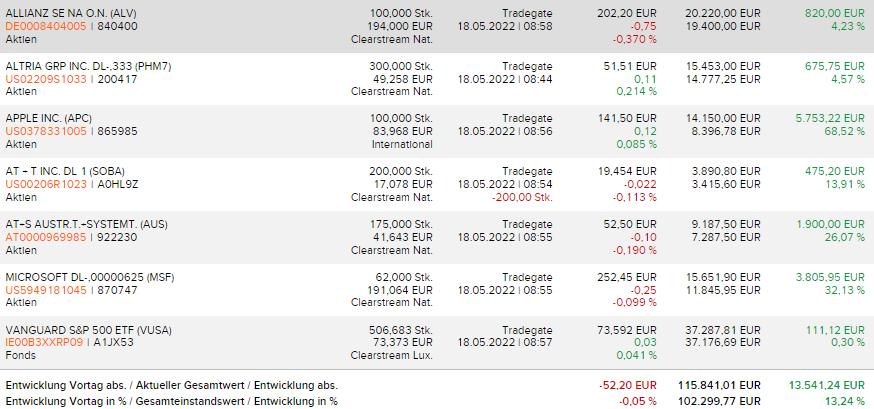View Microsoft via ISIN link US5949181045

pos(45,289)
